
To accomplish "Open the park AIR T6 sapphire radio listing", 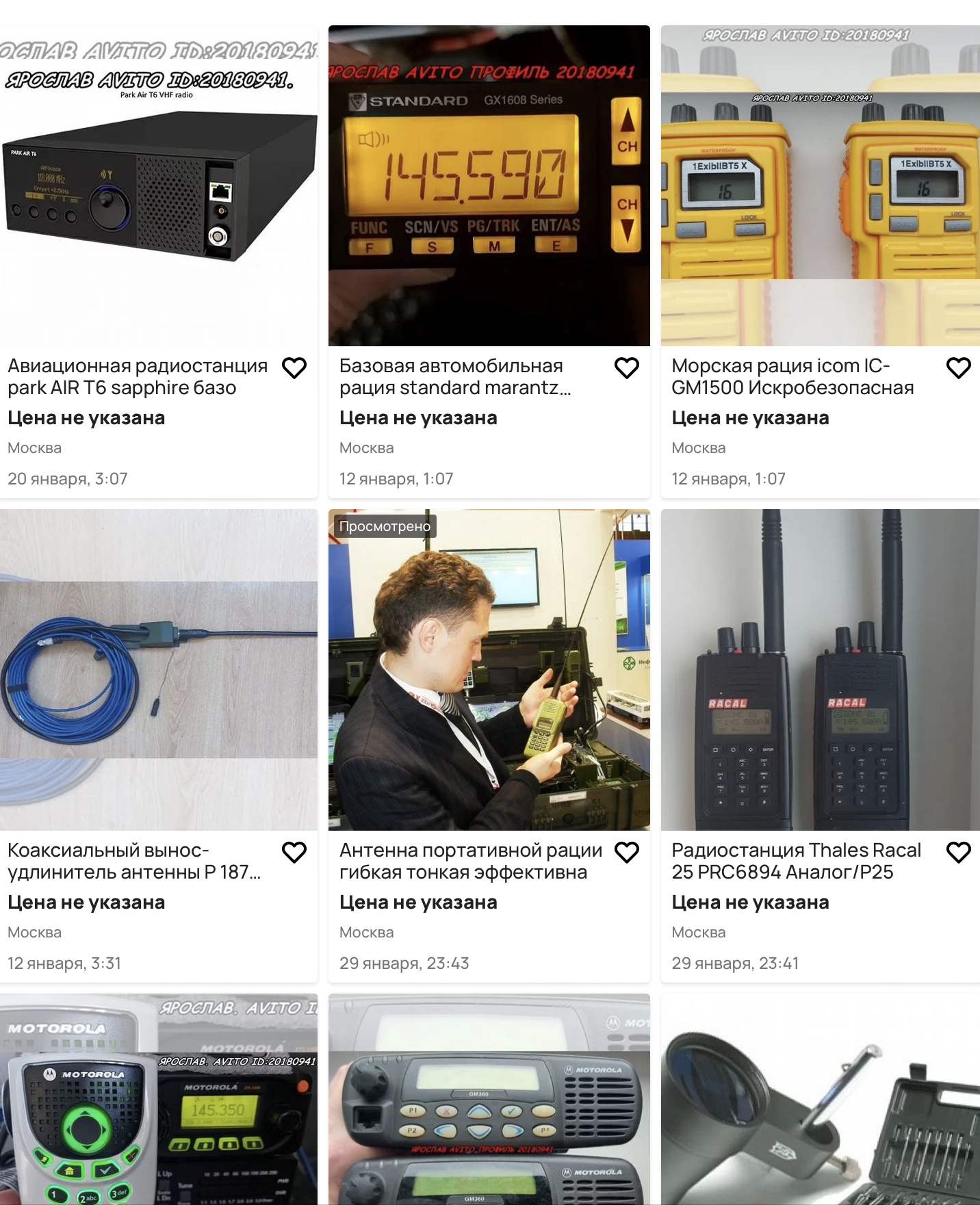I will 137,376.
